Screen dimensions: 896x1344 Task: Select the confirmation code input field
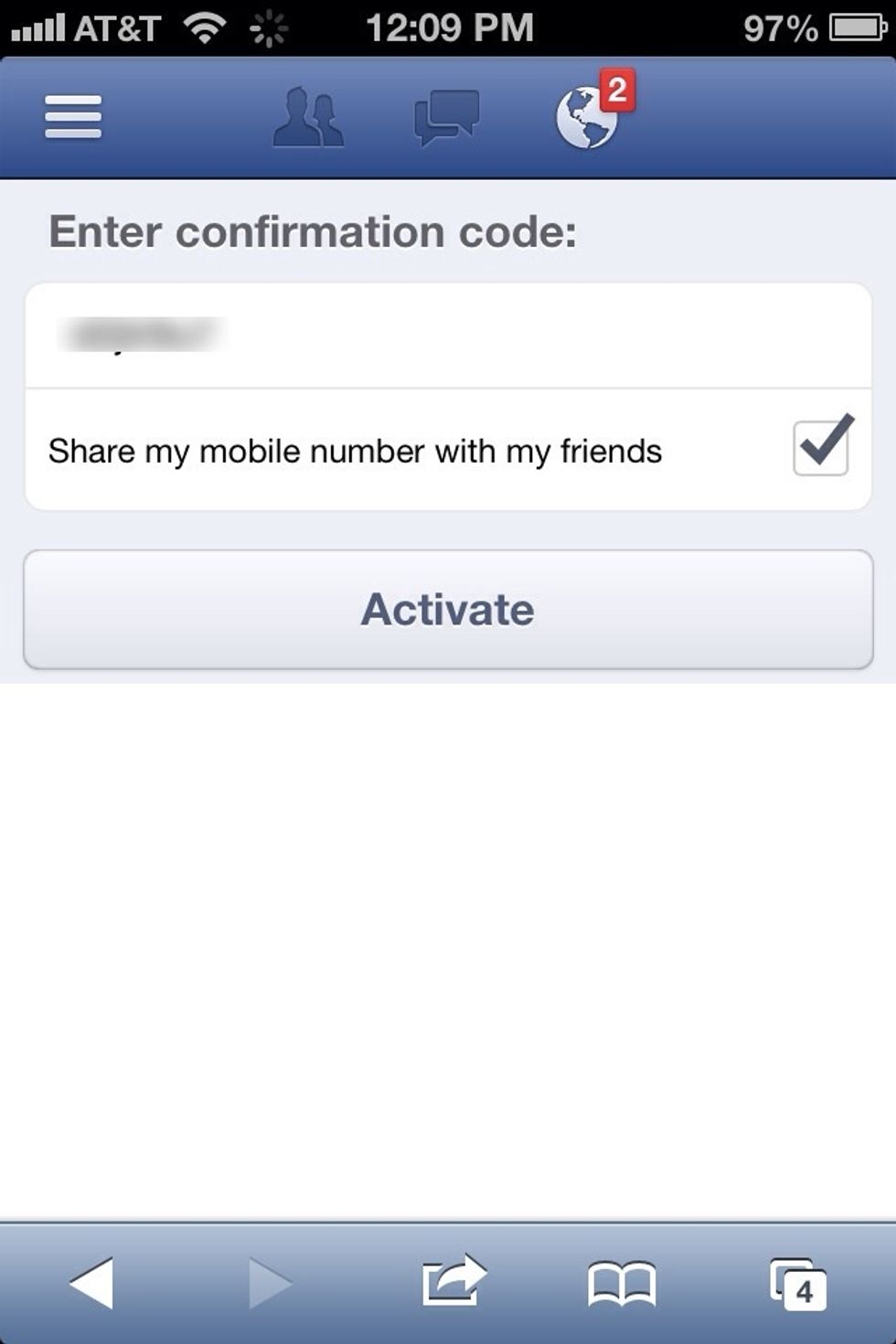pyautogui.click(x=448, y=332)
